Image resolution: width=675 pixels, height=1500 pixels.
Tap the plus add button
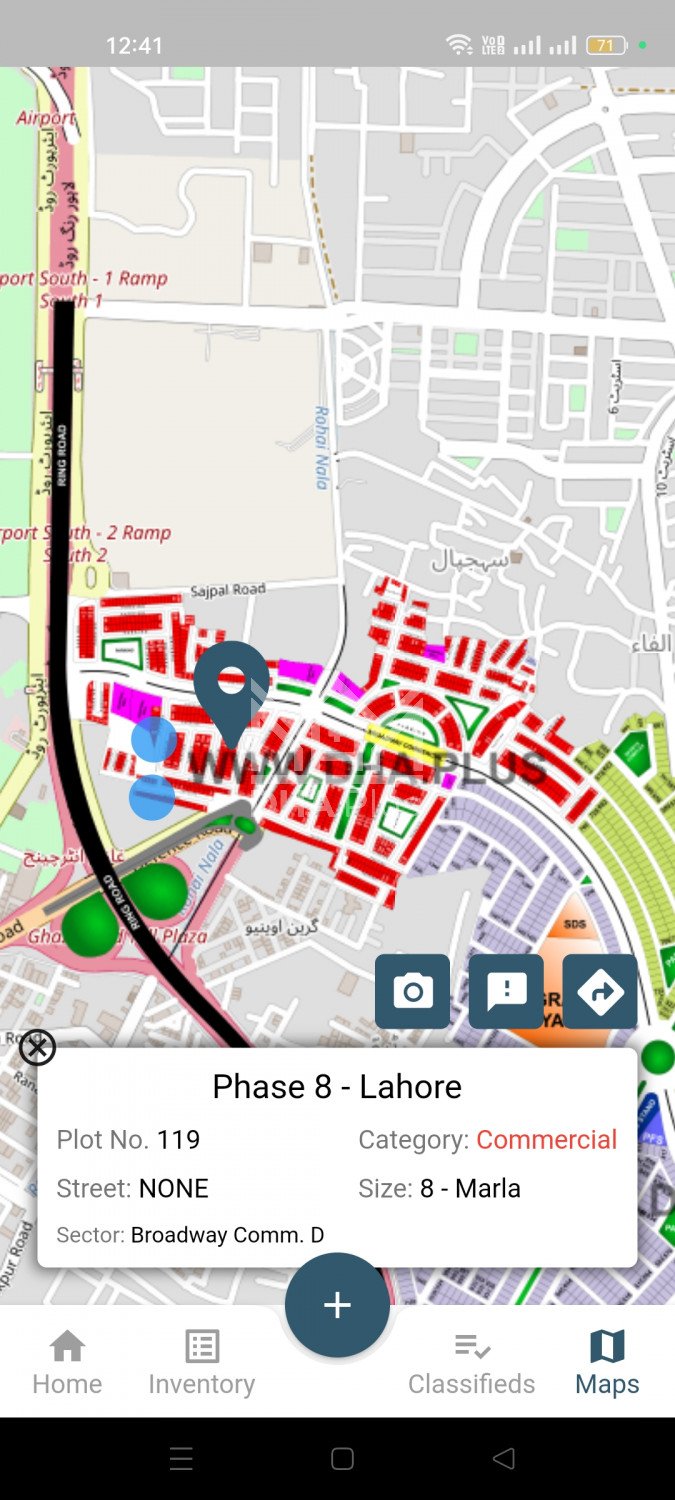pos(337,1305)
